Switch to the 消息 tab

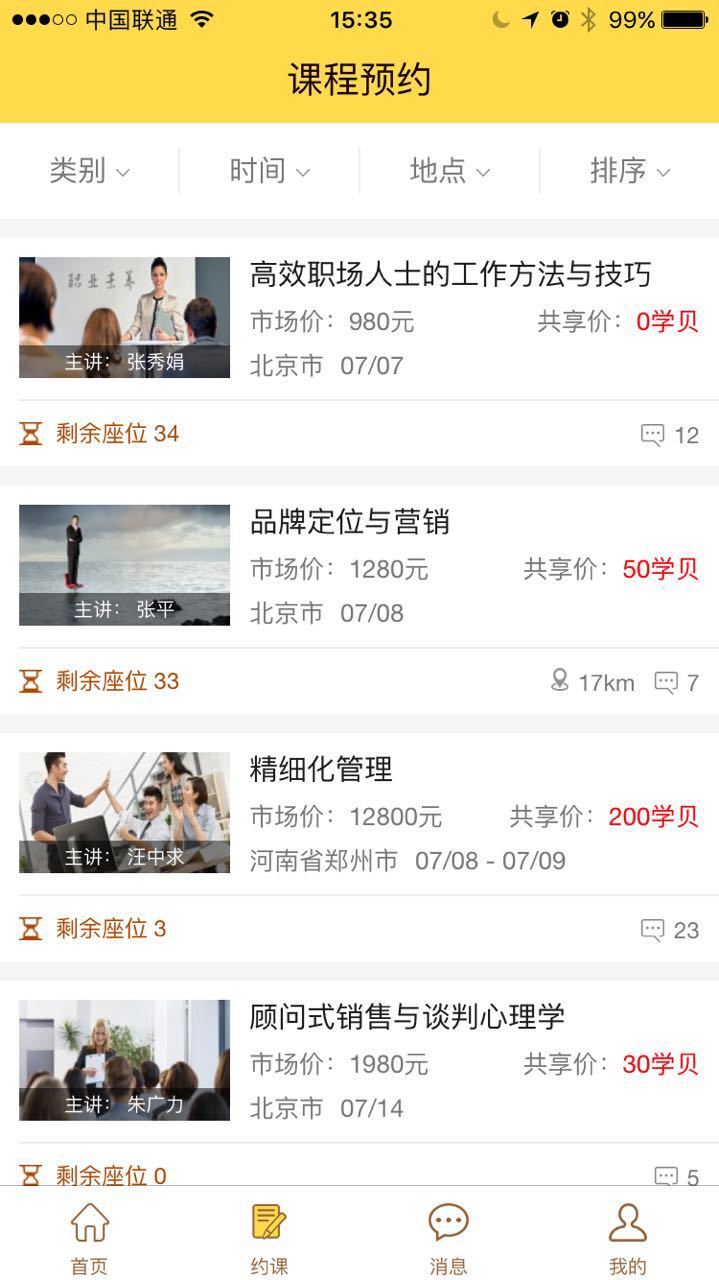coord(448,1236)
